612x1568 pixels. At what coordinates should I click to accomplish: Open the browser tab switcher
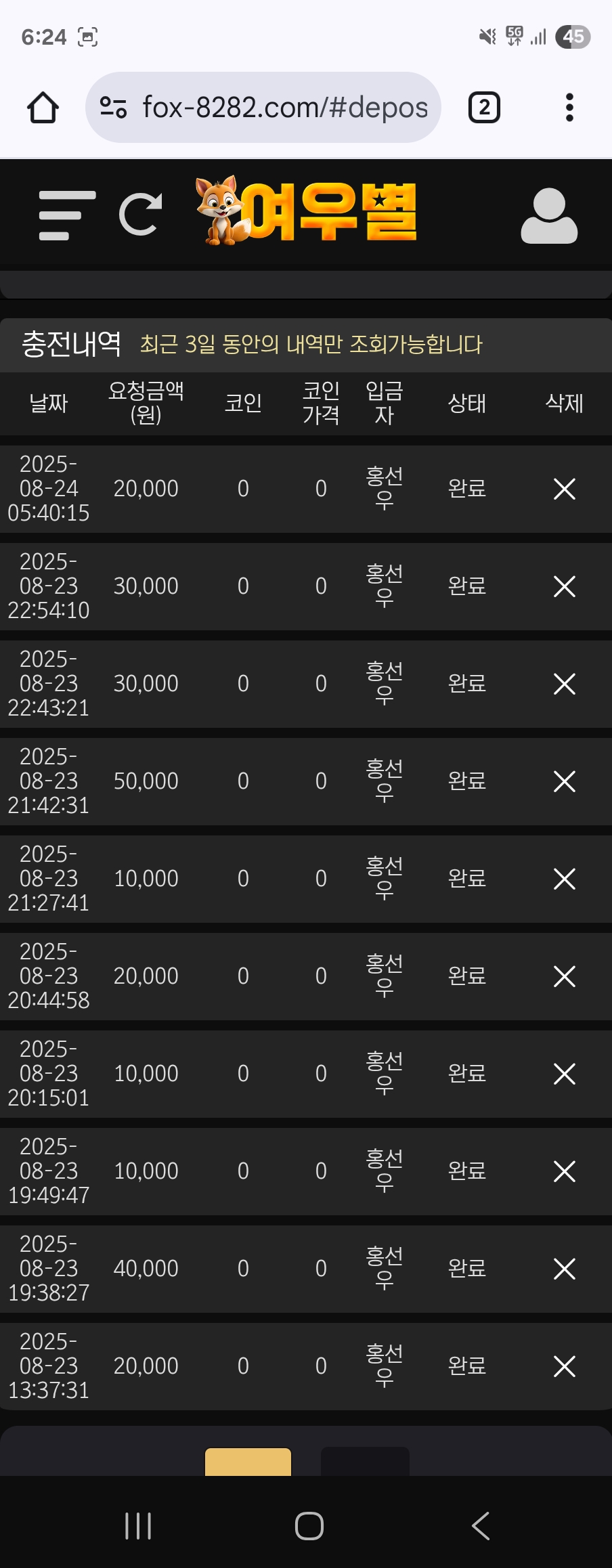pyautogui.click(x=484, y=108)
